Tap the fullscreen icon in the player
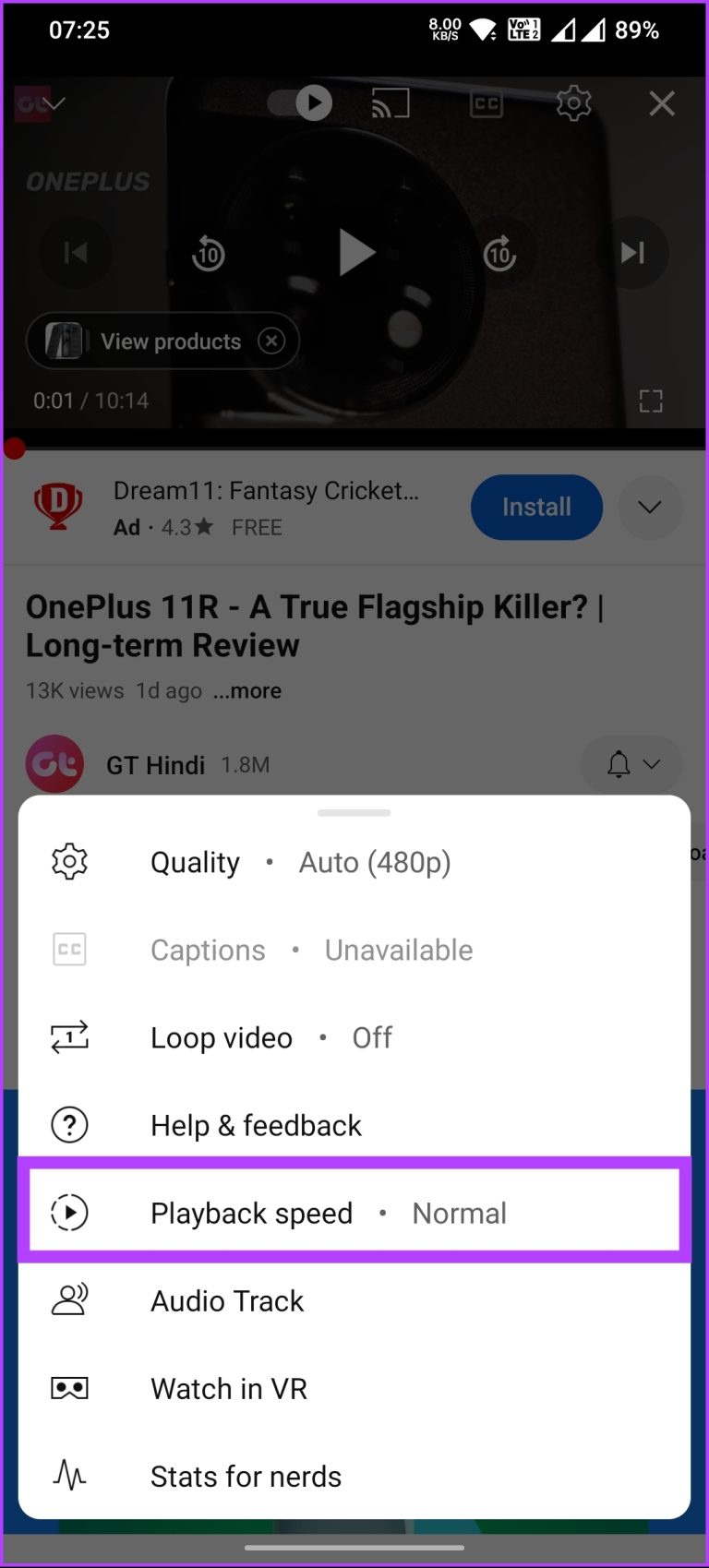709x1568 pixels. click(x=650, y=401)
